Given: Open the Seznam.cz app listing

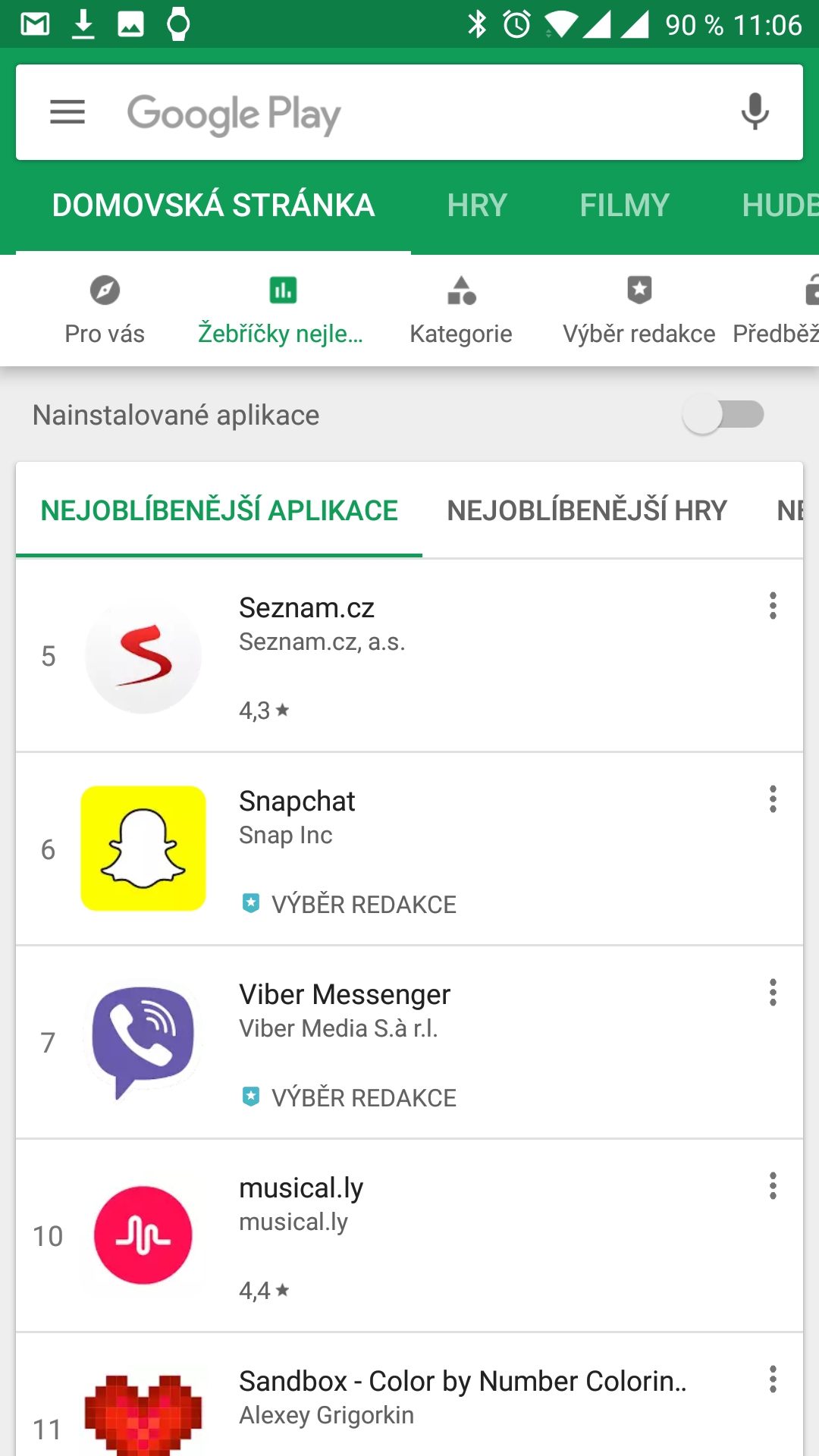Looking at the screenshot, I should (x=409, y=656).
